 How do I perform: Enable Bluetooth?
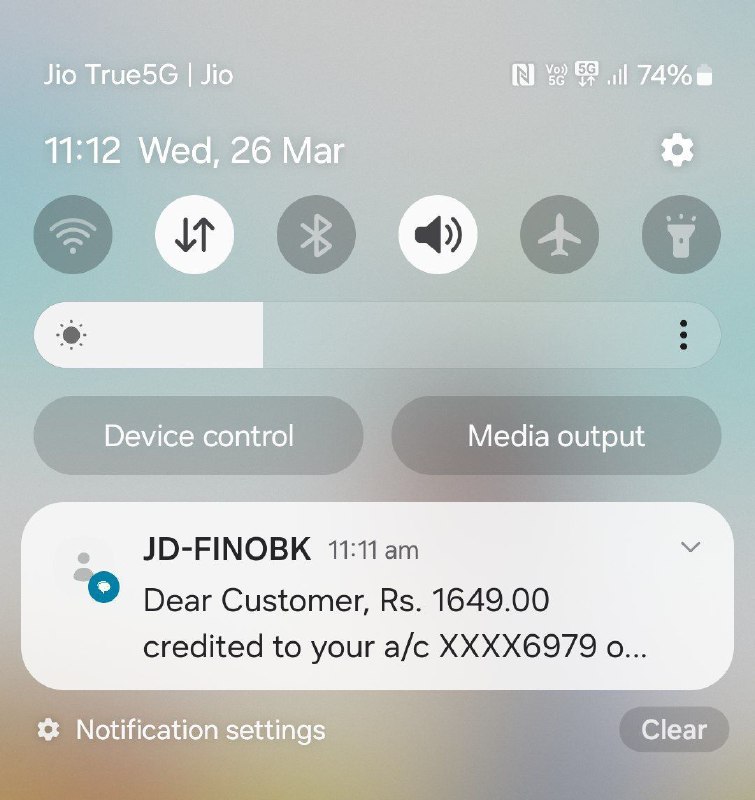tap(316, 235)
